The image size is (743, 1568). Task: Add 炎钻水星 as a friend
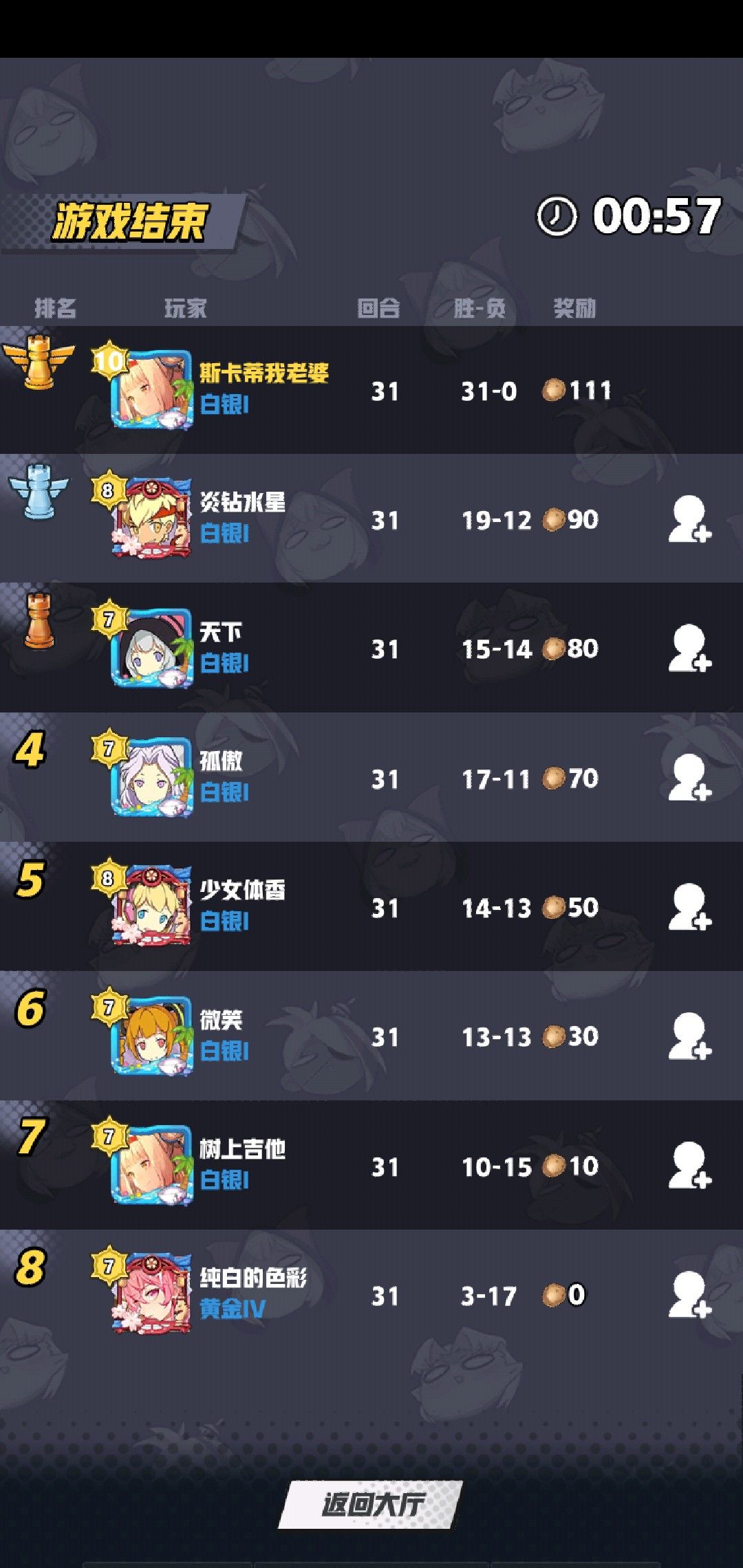[690, 519]
